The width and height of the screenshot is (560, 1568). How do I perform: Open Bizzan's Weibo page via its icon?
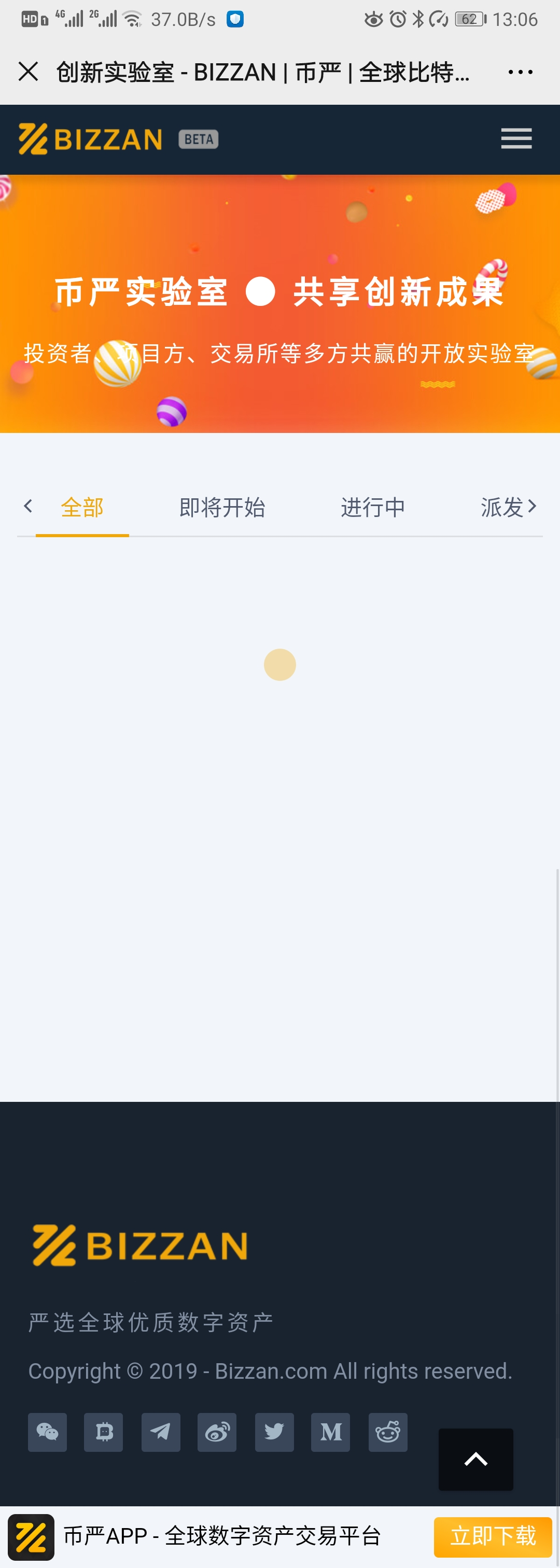217,1432
